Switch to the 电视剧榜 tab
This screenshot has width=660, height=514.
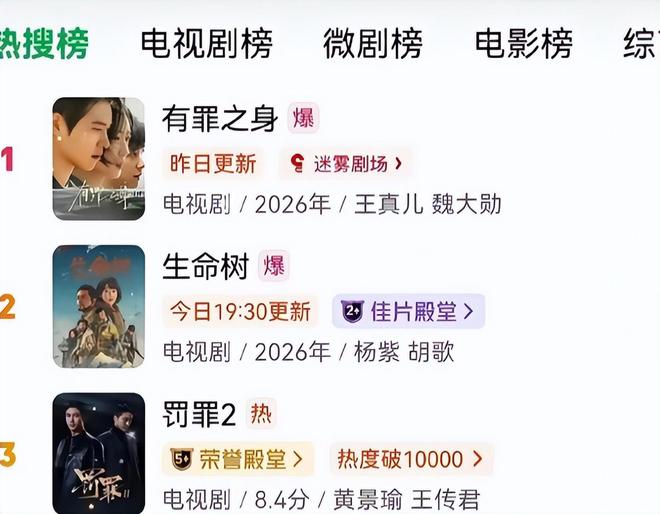[206, 43]
